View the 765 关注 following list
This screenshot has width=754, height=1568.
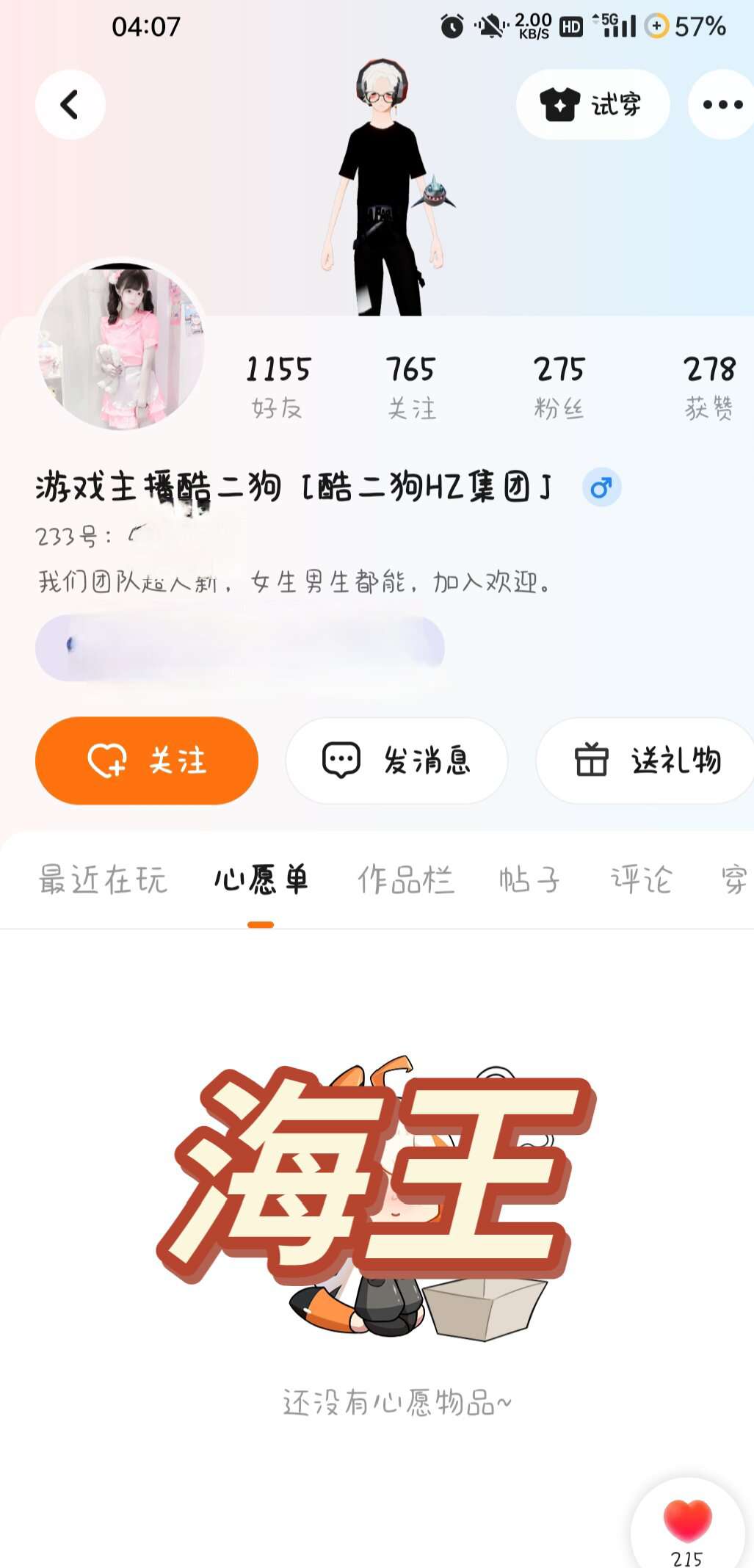(x=411, y=387)
